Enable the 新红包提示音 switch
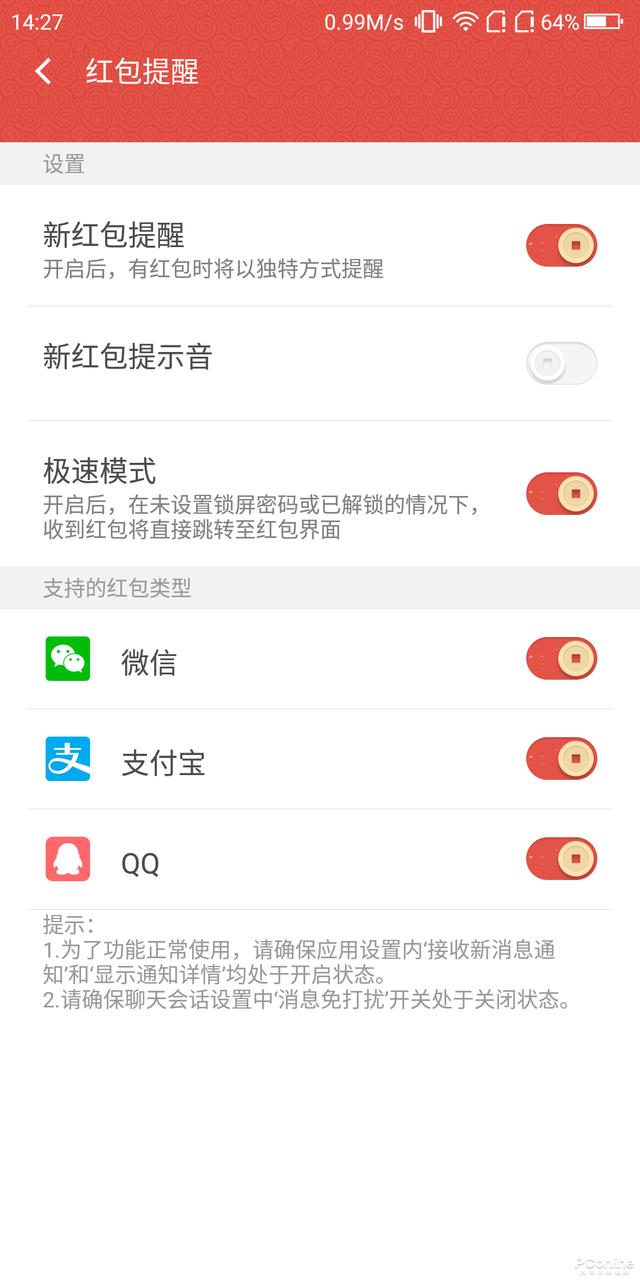Viewport: 640px width, 1280px height. coord(562,363)
